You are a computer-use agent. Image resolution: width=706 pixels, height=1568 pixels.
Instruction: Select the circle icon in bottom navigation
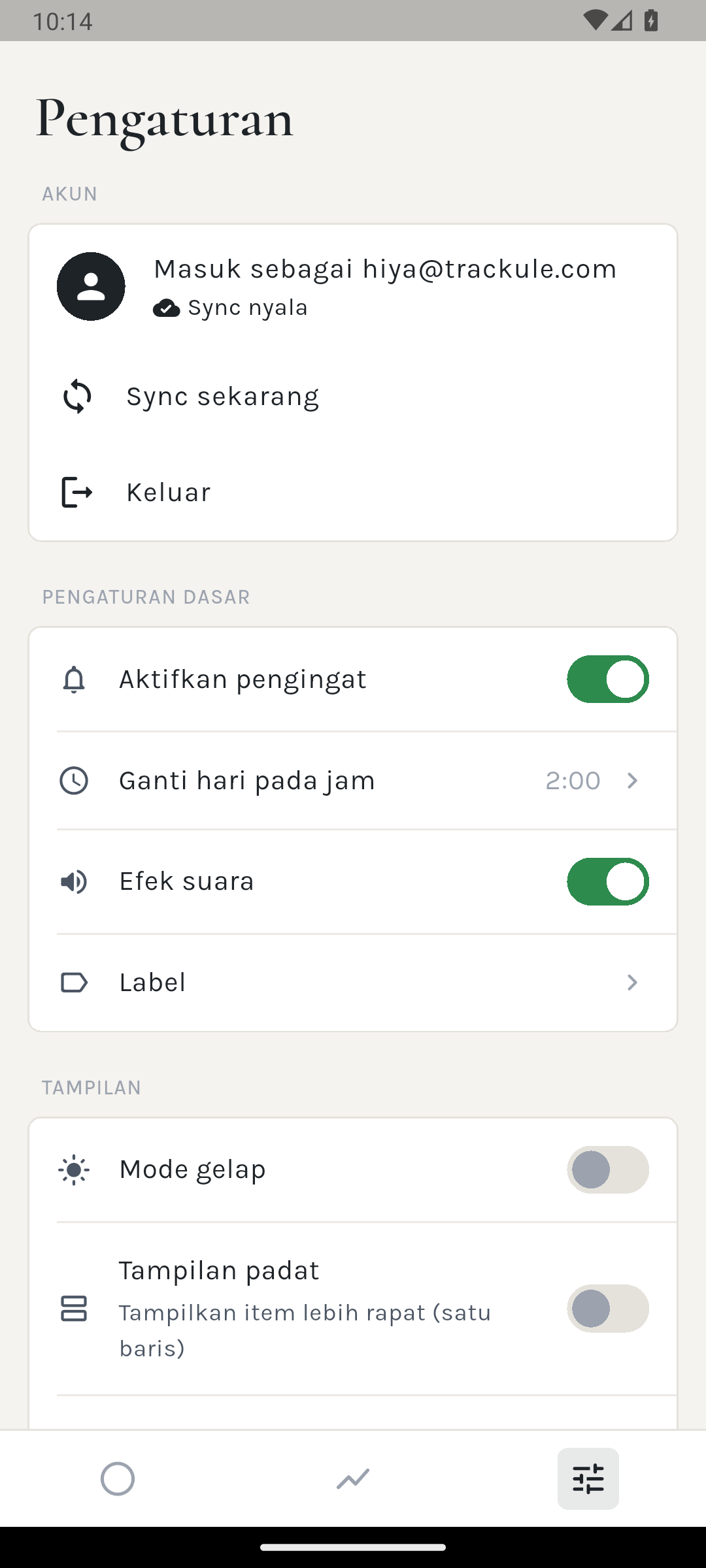pyautogui.click(x=118, y=1478)
